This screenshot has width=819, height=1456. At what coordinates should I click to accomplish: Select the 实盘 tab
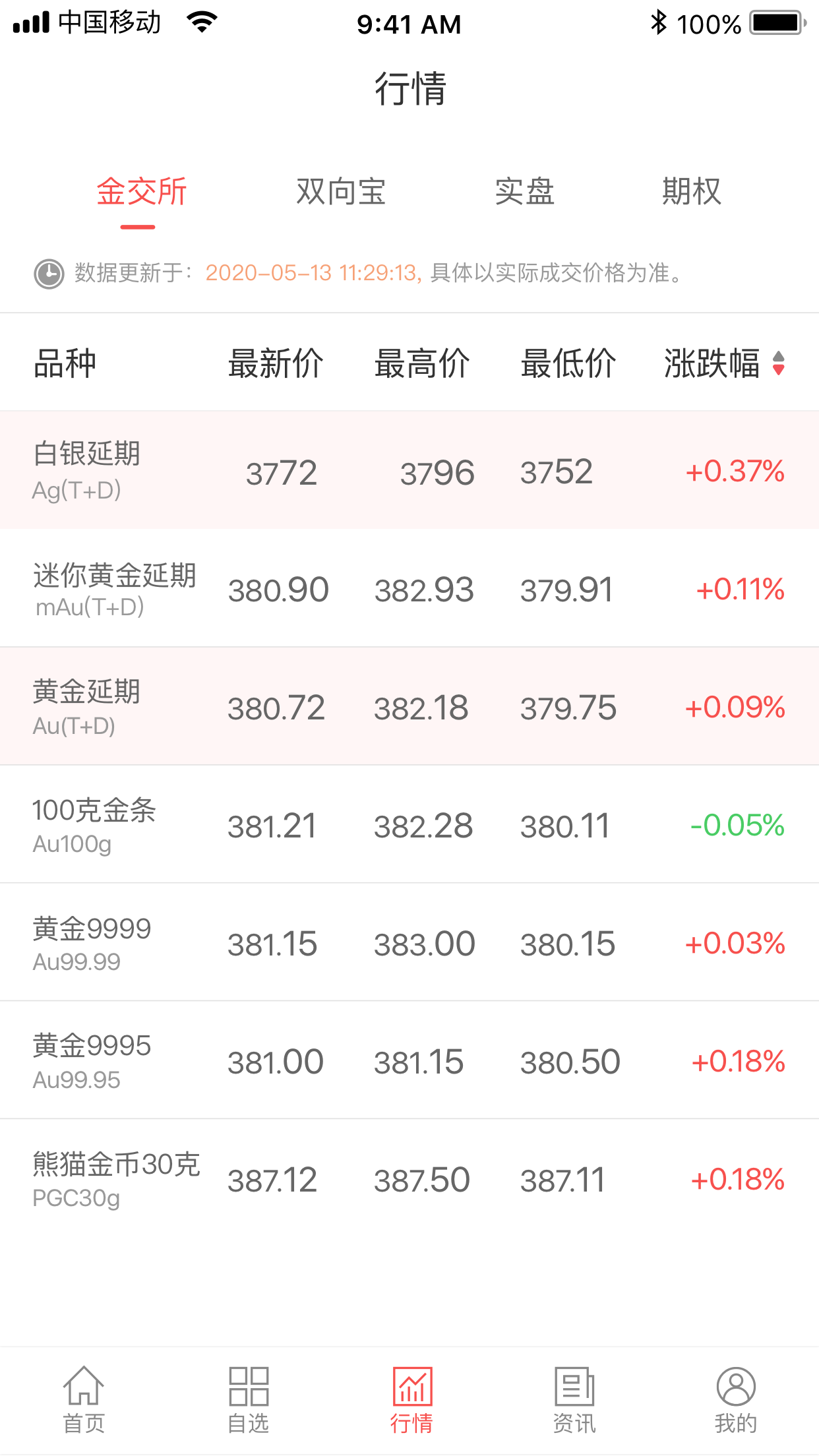pos(524,192)
